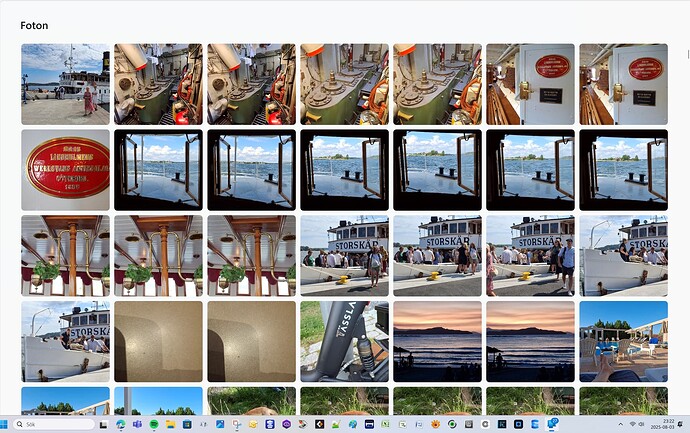The width and height of the screenshot is (690, 433).
Task: Open Microsoft Teams from the taskbar
Action: (x=137, y=424)
